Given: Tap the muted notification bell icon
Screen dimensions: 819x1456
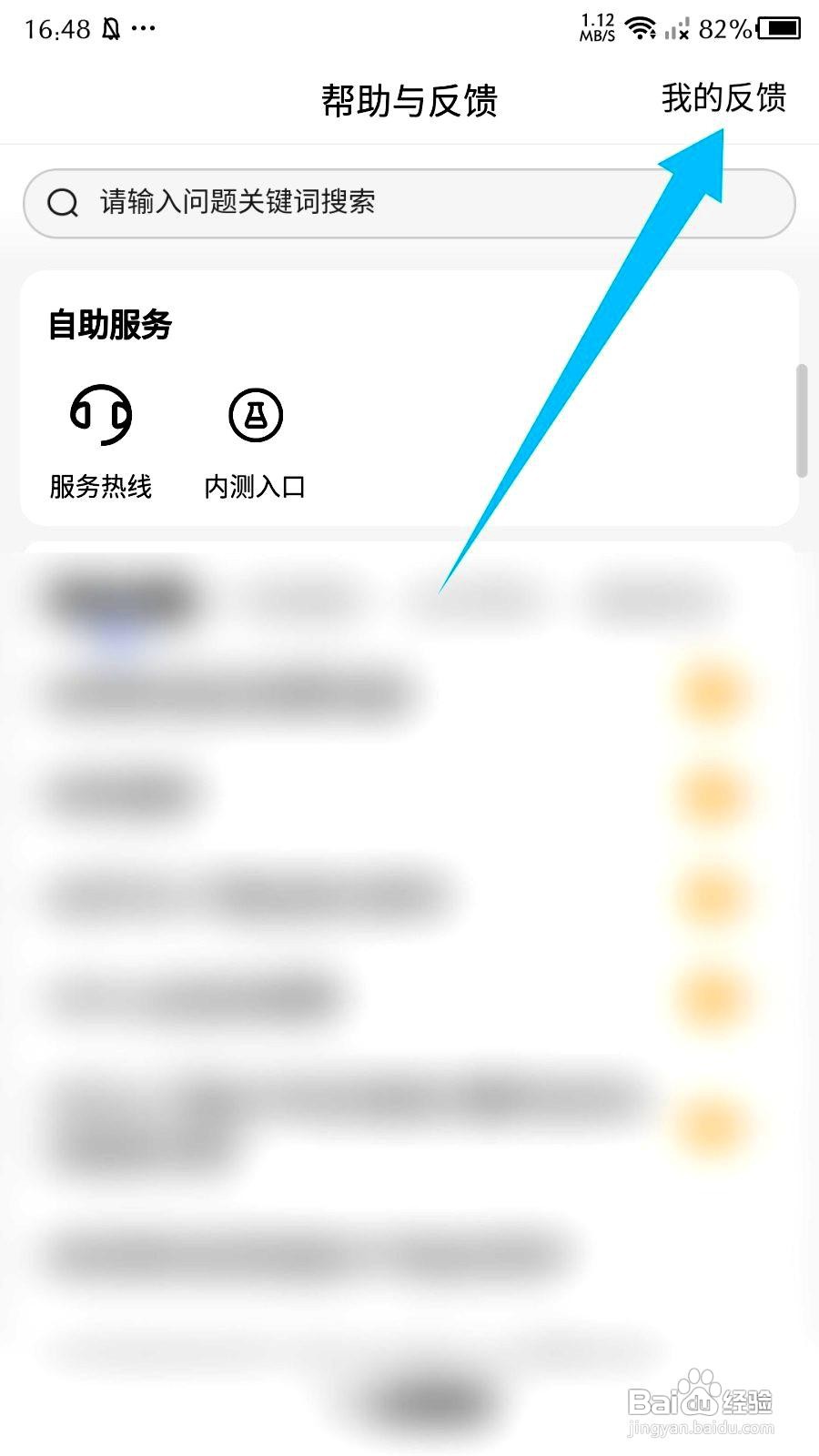Looking at the screenshot, I should (x=109, y=27).
